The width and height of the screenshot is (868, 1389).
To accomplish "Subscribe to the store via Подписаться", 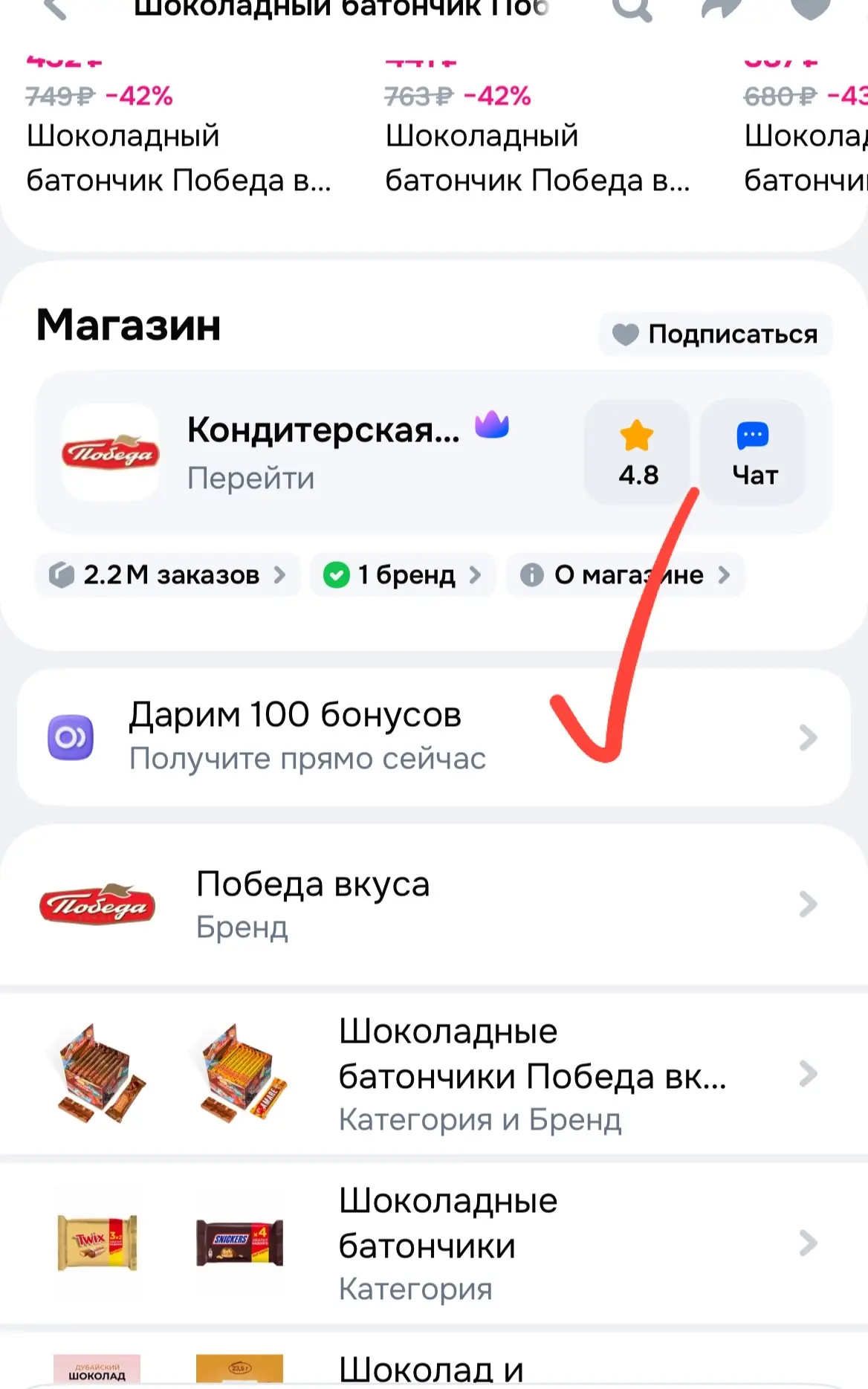I will [716, 334].
